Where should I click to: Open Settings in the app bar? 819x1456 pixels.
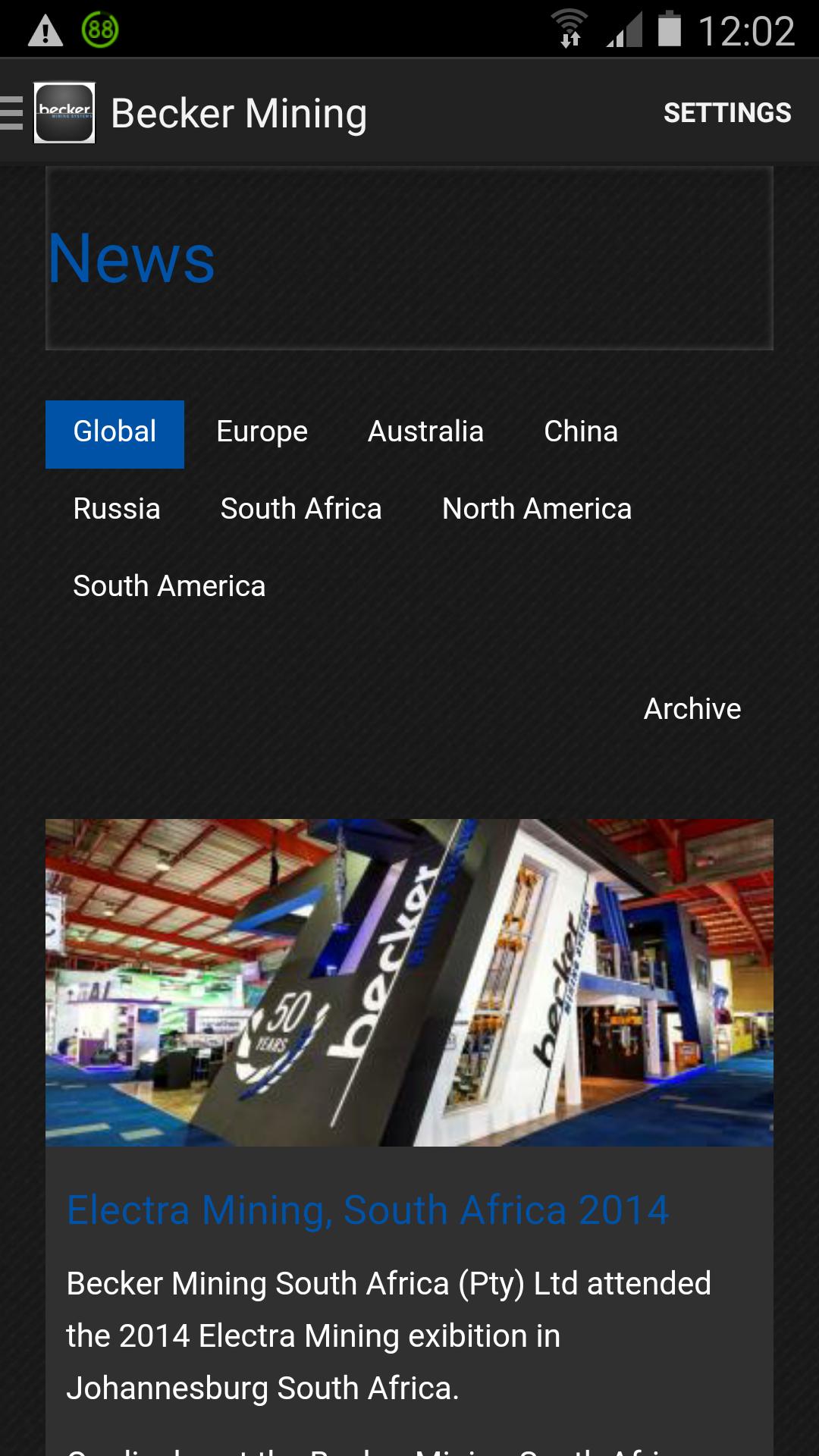pos(726,113)
